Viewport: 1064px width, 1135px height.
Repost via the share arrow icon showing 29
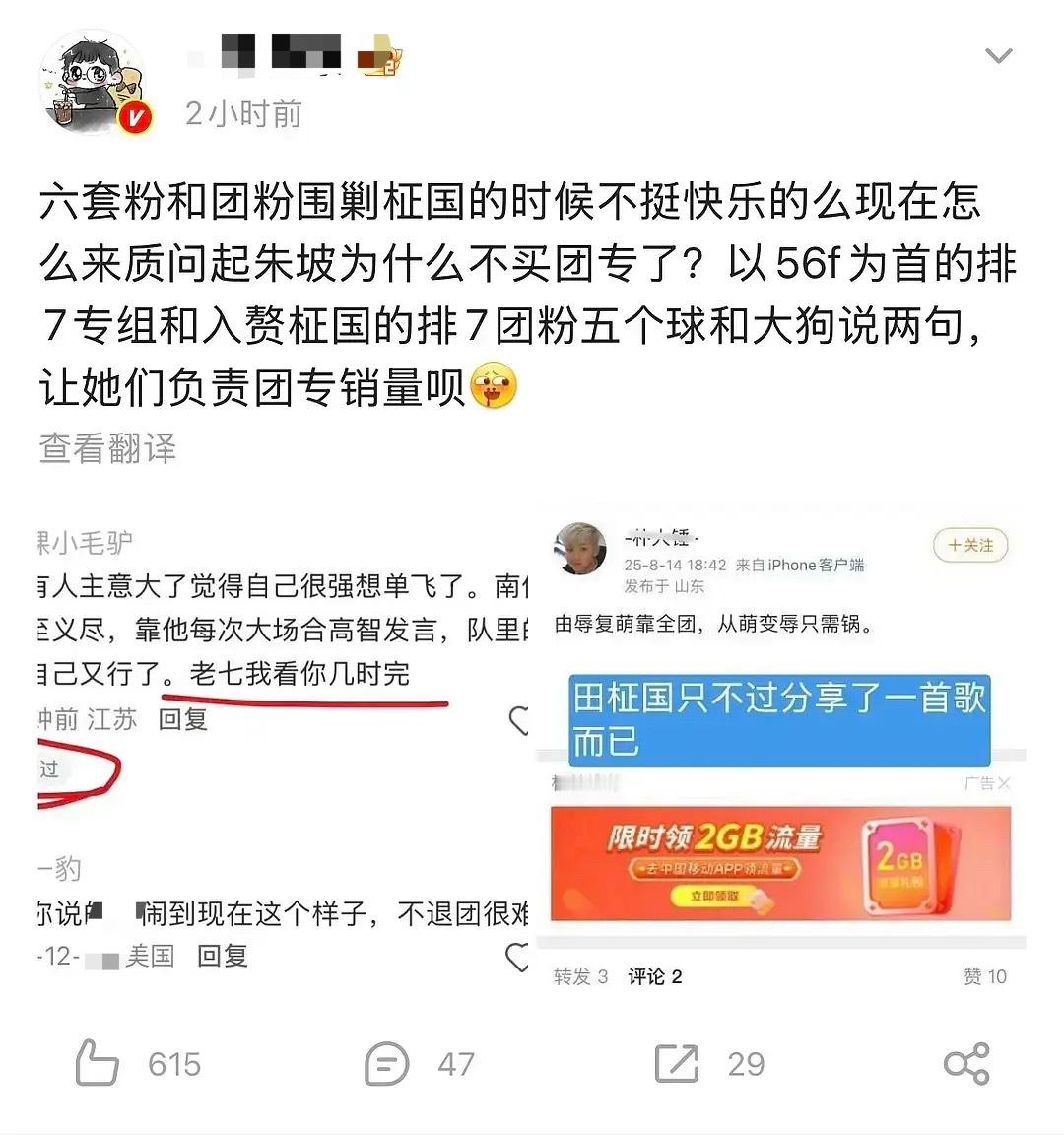pyautogui.click(x=676, y=1064)
